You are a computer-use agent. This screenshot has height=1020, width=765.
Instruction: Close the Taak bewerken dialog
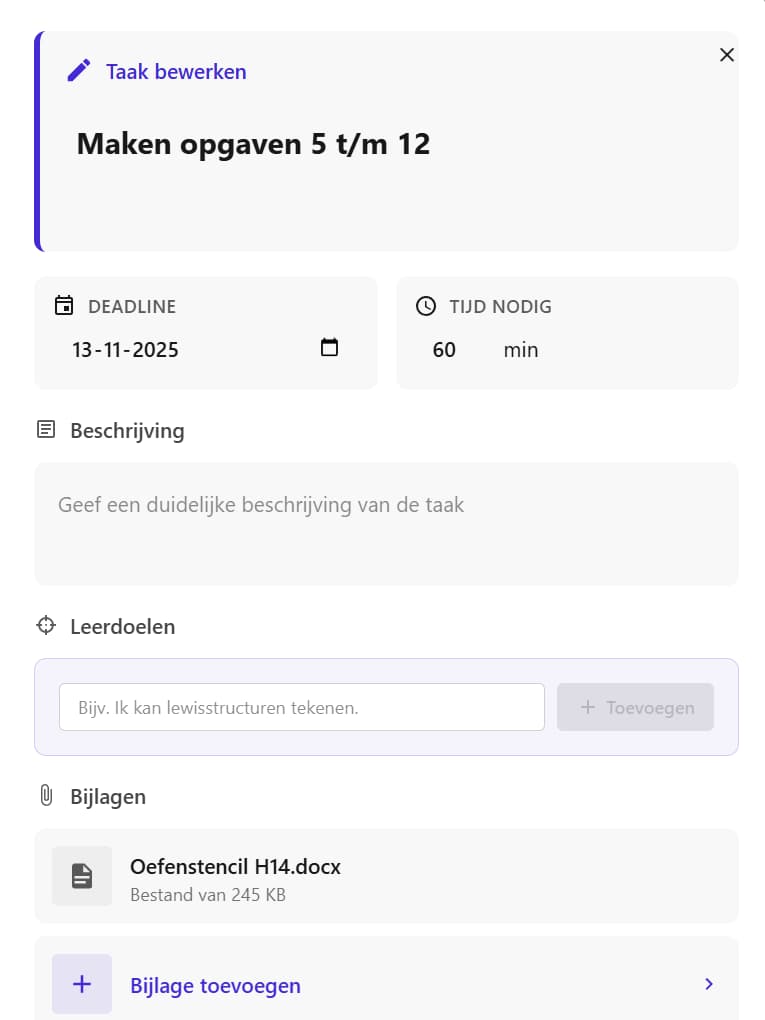727,55
